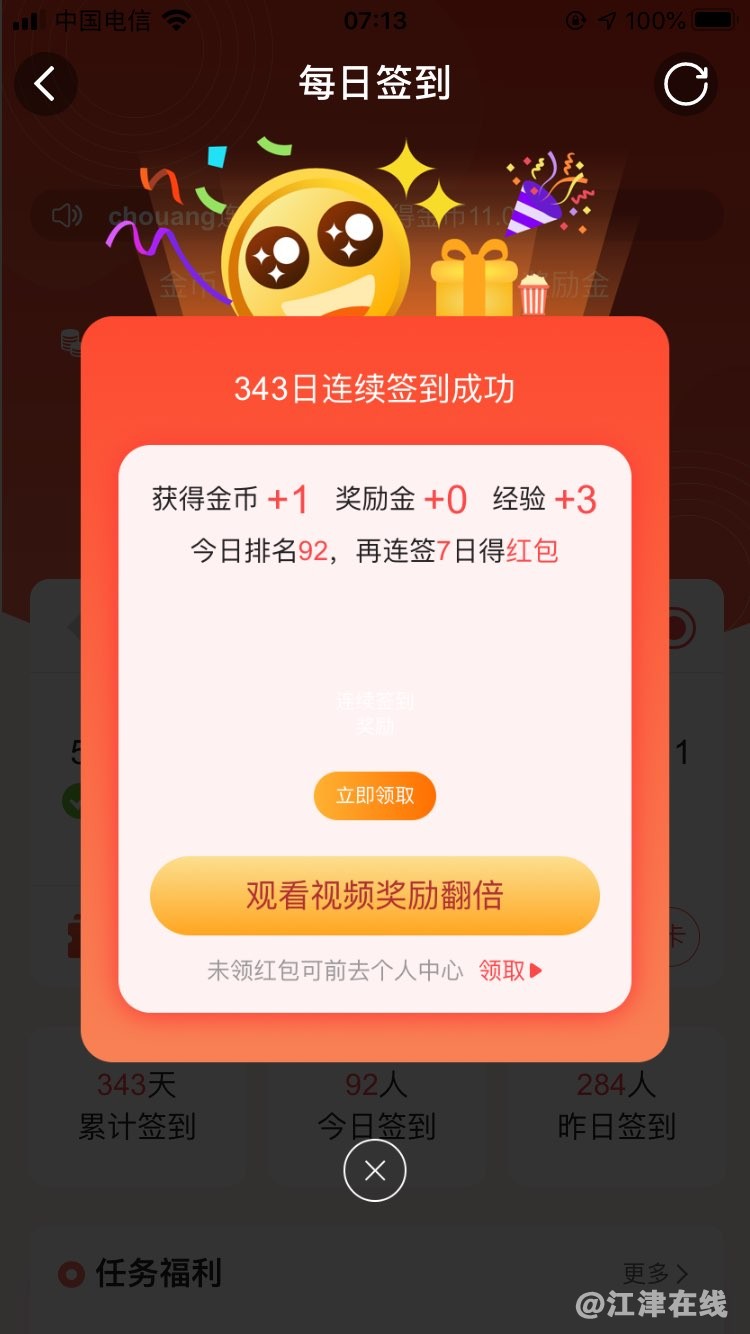Viewport: 750px width, 1334px height.
Task: Tap 观看视频奖励翻倍 button
Action: point(375,896)
